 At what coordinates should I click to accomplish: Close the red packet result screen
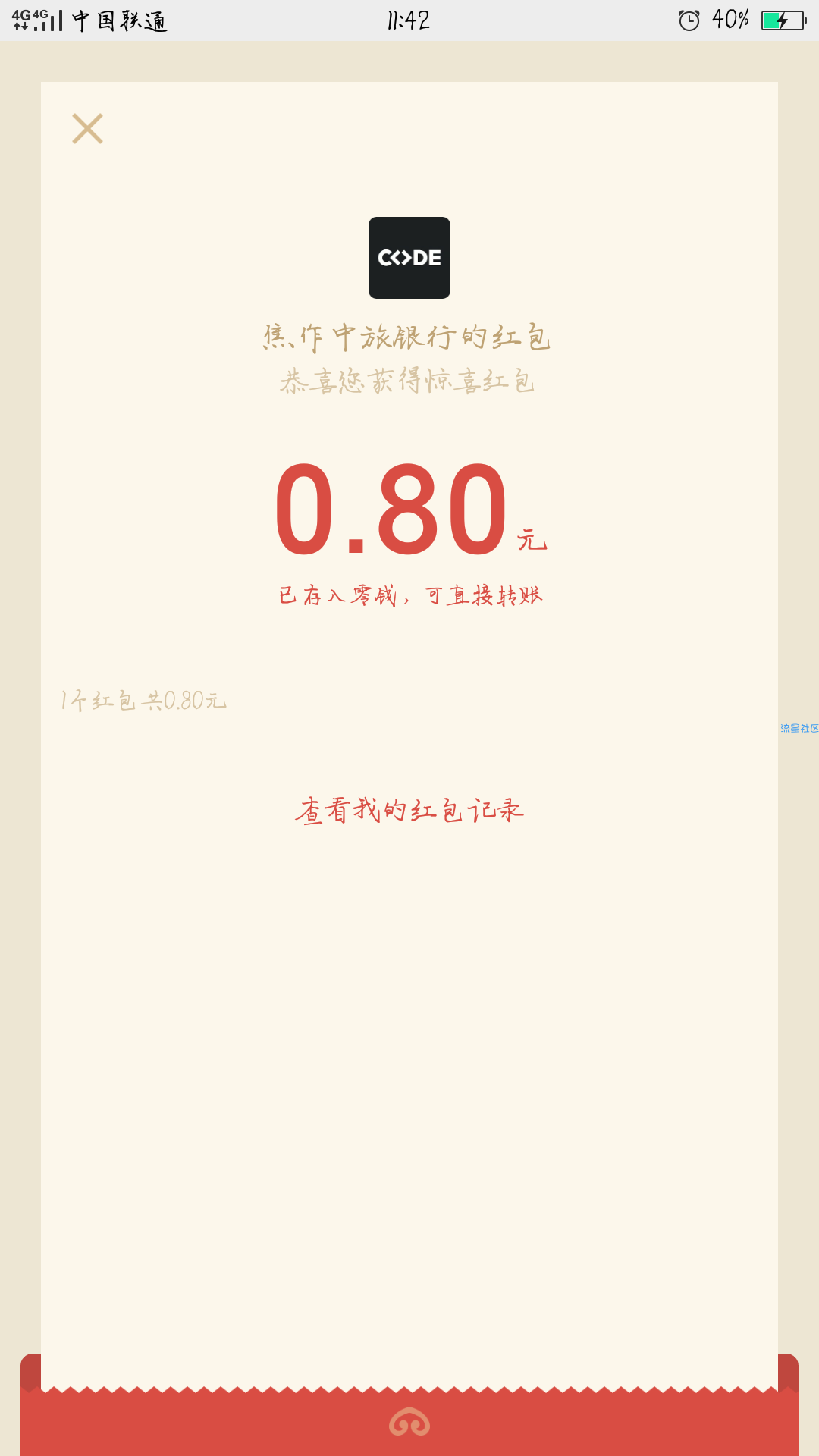[x=87, y=129]
